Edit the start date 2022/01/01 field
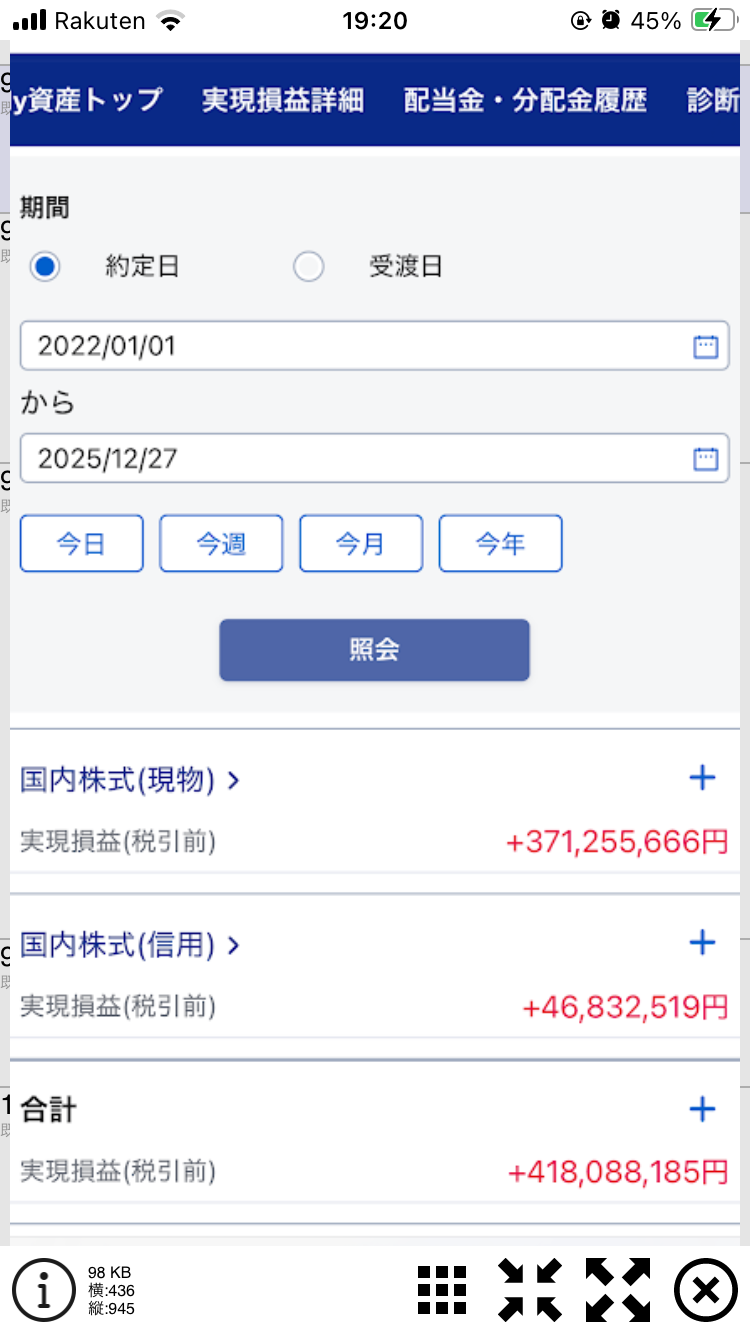750x1334 pixels. click(360, 347)
